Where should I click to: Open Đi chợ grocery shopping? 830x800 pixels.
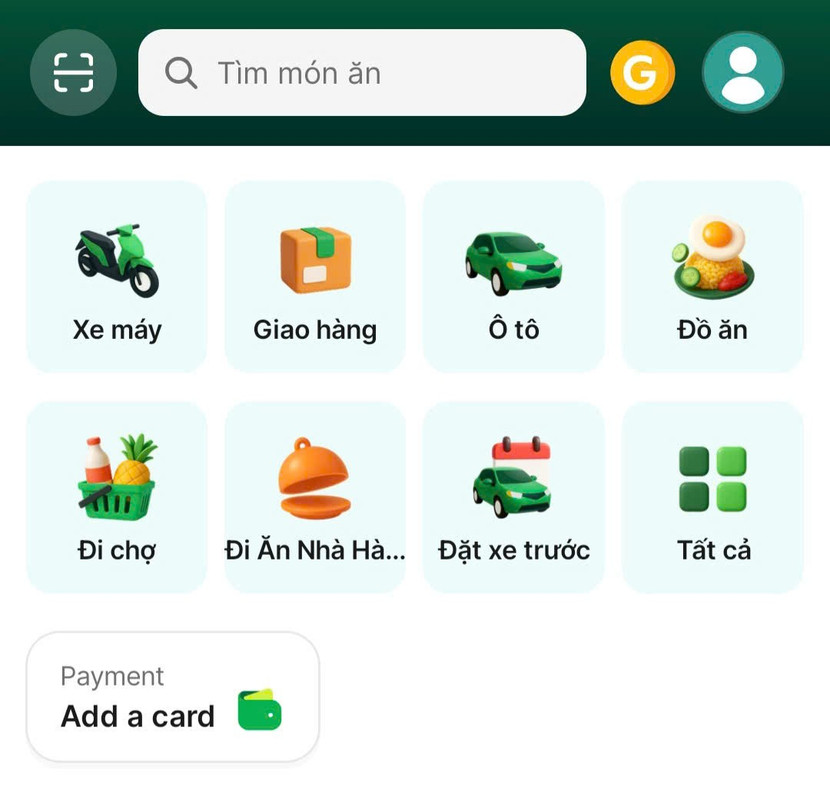(x=116, y=497)
